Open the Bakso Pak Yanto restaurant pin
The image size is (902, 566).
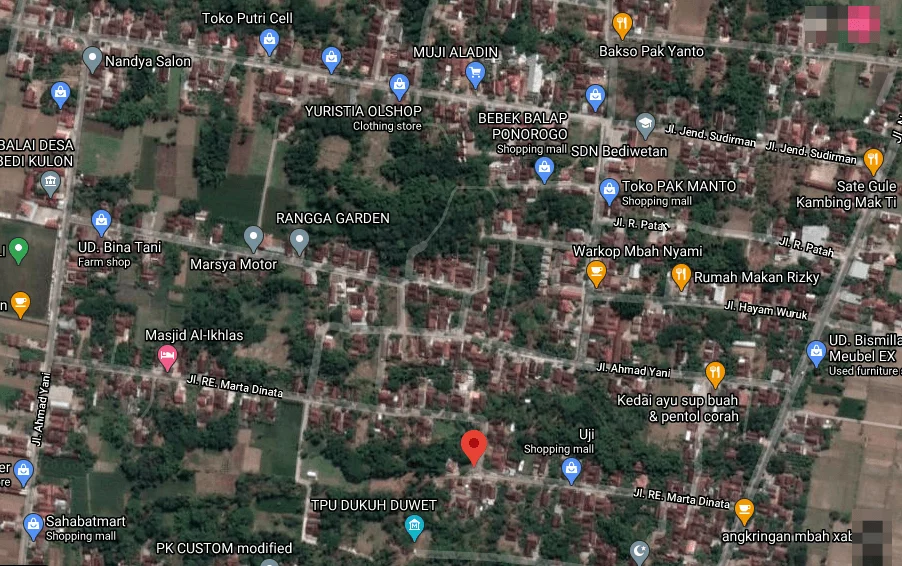tap(622, 24)
